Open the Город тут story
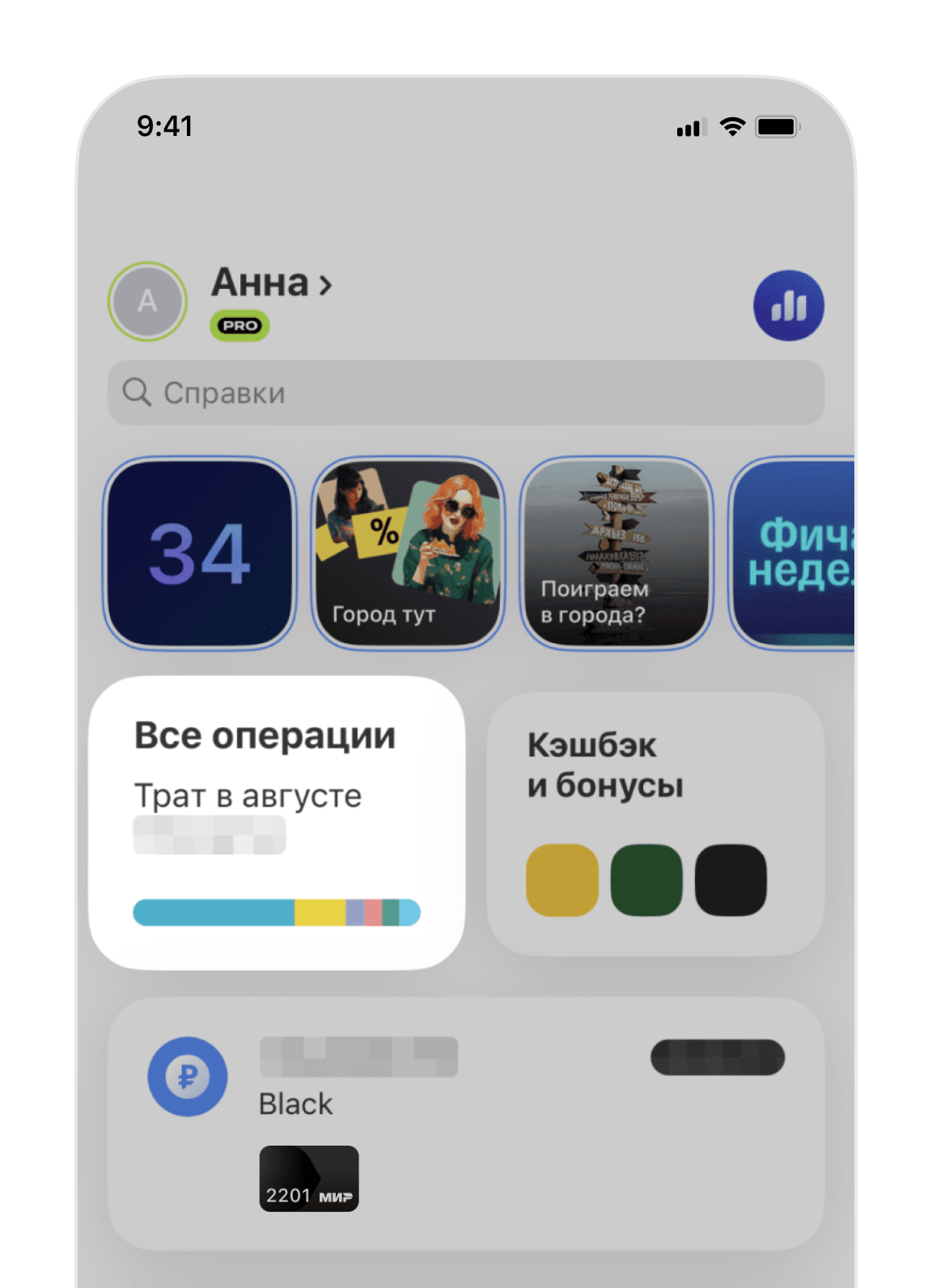932x1288 pixels. pyautogui.click(x=408, y=553)
